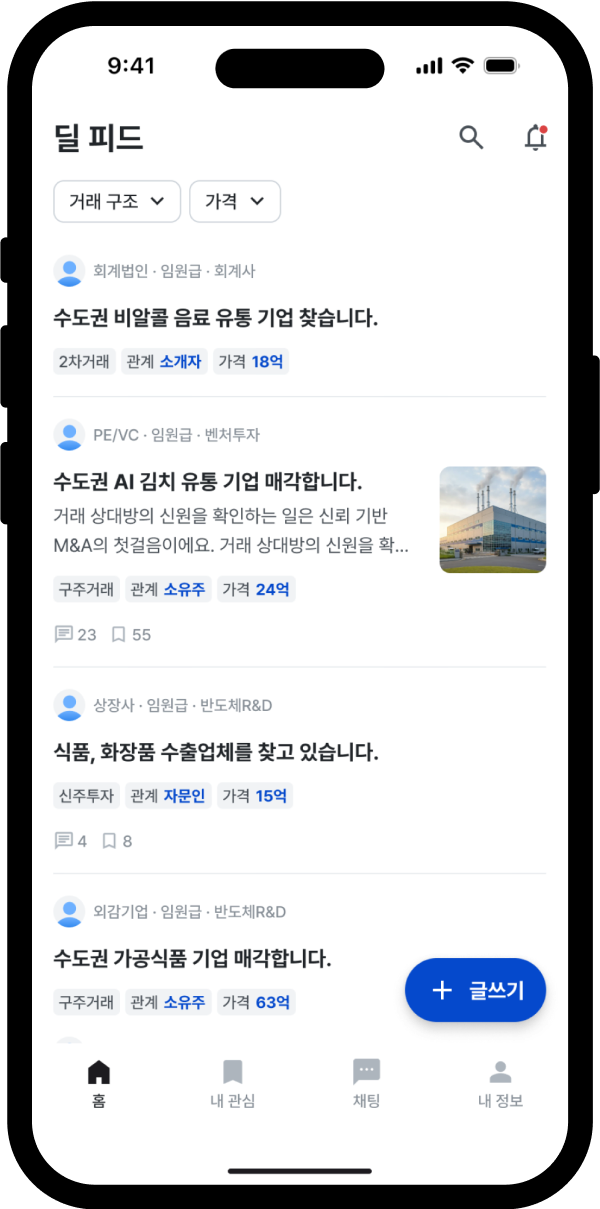The width and height of the screenshot is (600, 1209).
Task: Tap the 글쓰기 floating button
Action: click(x=475, y=990)
